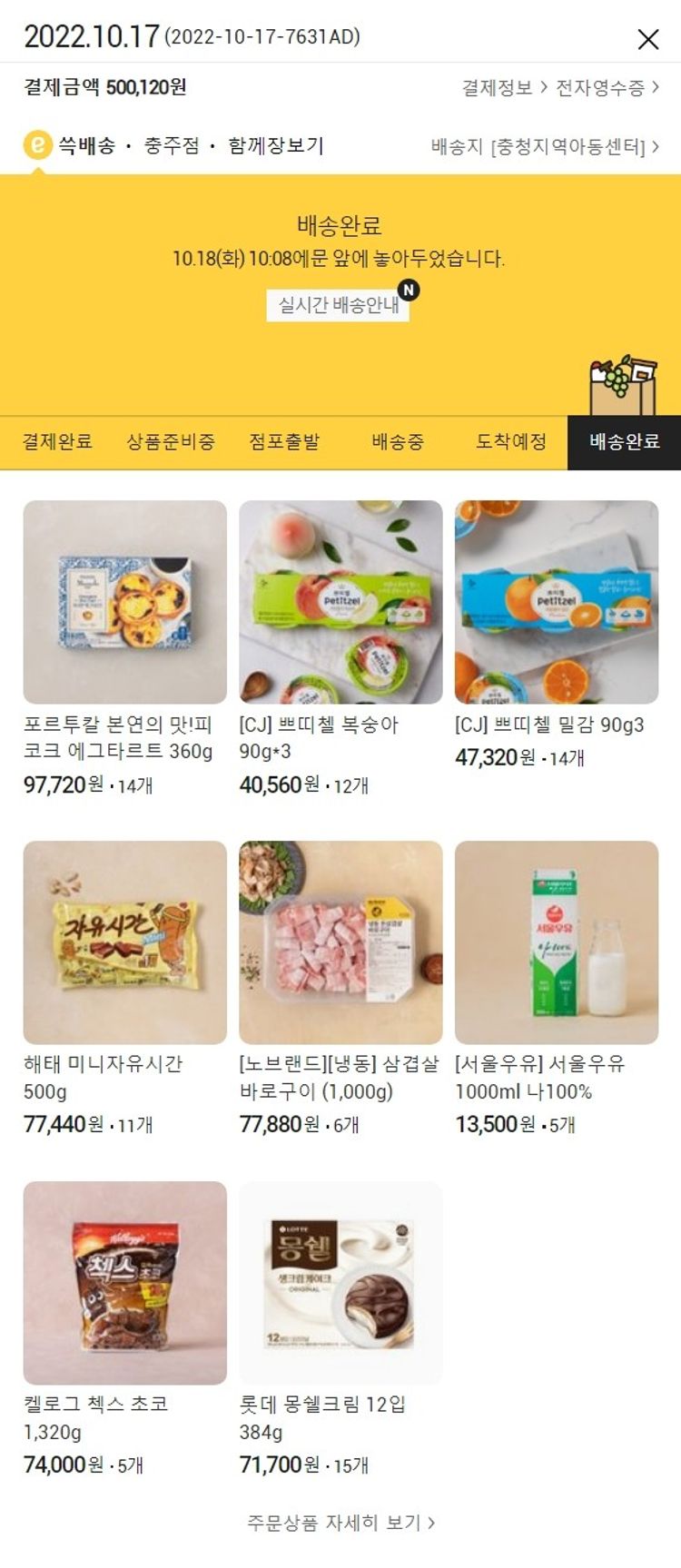Screen dimensions: 681x1568
Task: View the 전자영수증 e-receipt
Action: [x=607, y=88]
